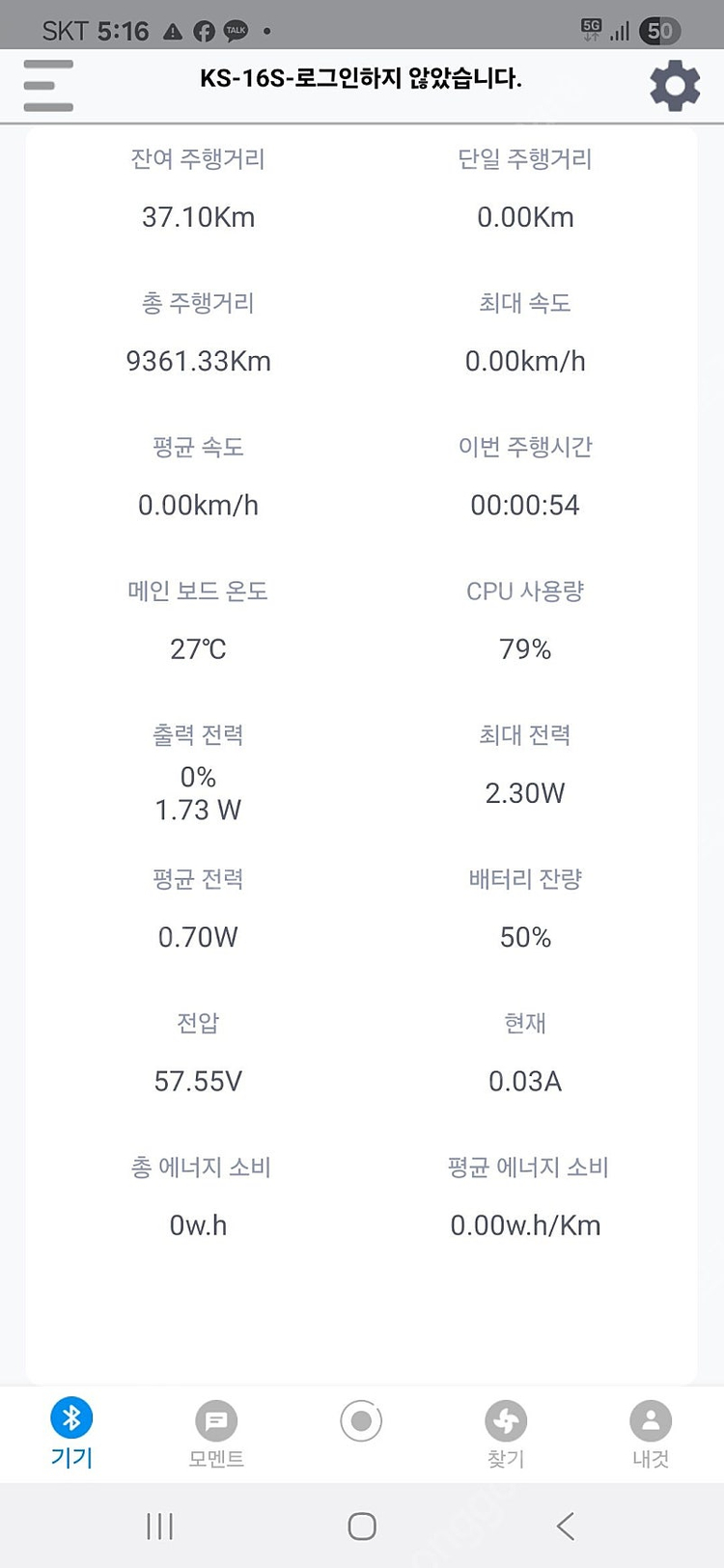The height and width of the screenshot is (1568, 724).
Task: Tap the KakaoTalk icon in status bar
Action: pyautogui.click(x=235, y=29)
